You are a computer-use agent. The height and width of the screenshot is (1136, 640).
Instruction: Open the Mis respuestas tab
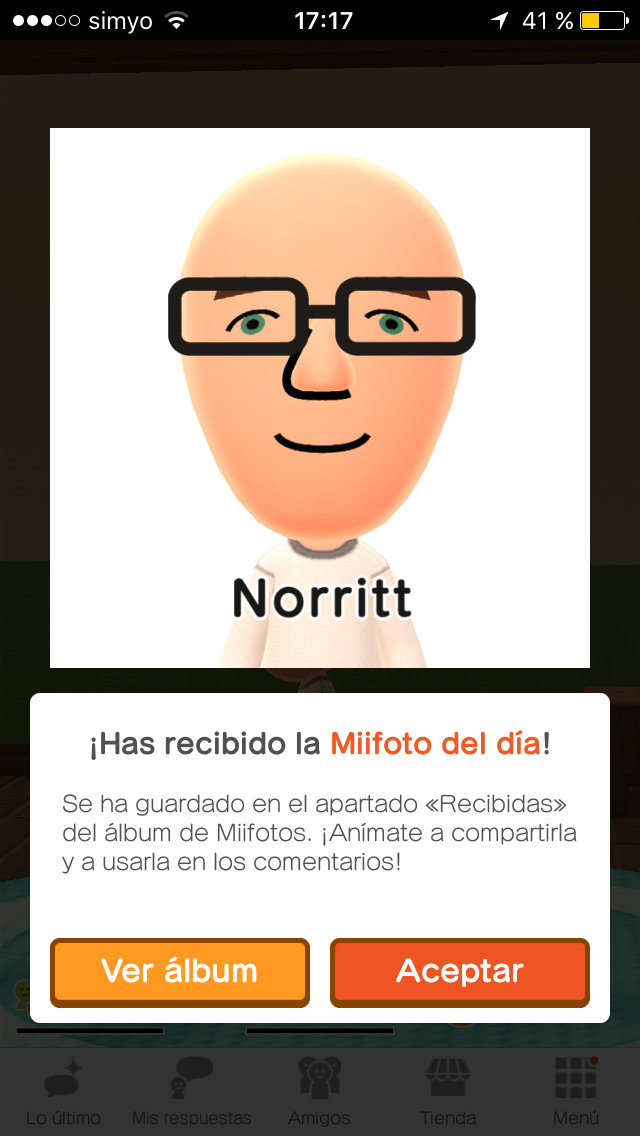[192, 1092]
